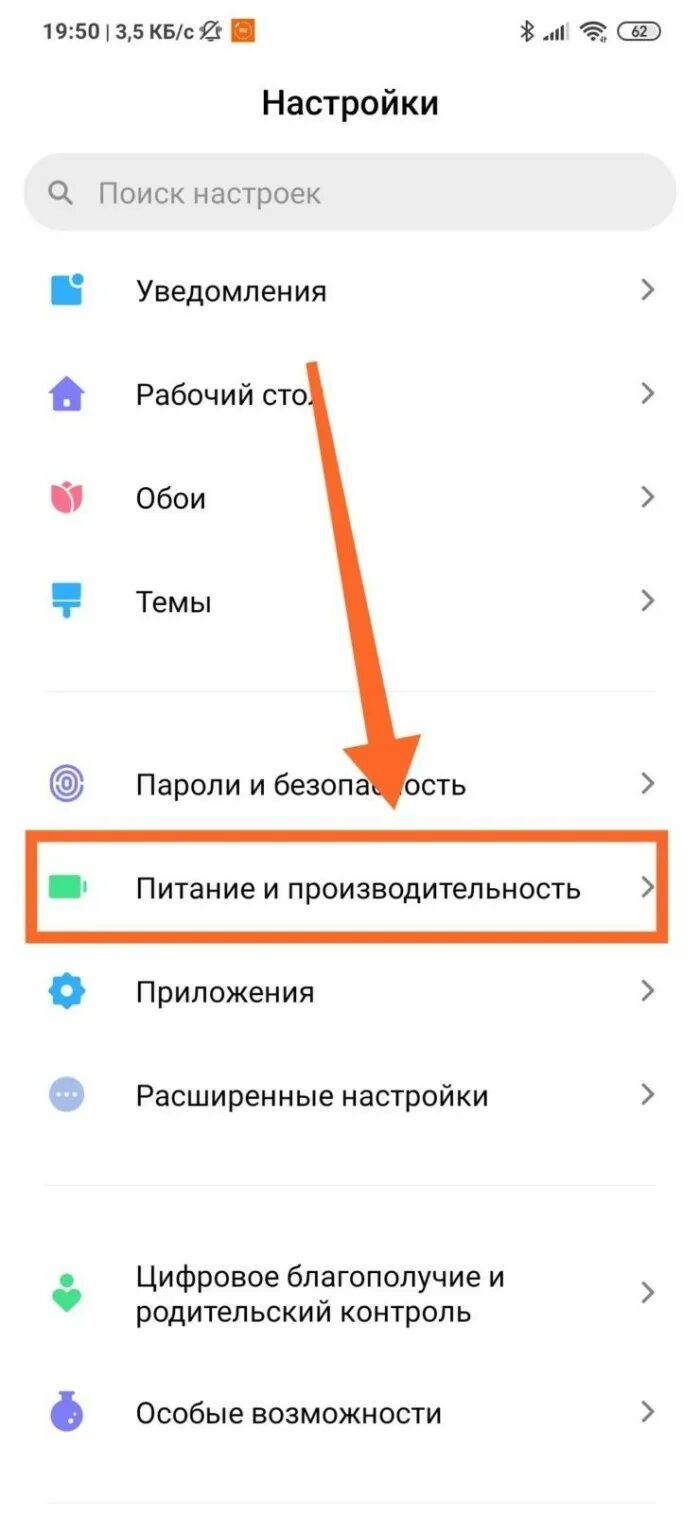Open Особые возможности
Viewport: 700px width, 1516px height.
tap(350, 1413)
